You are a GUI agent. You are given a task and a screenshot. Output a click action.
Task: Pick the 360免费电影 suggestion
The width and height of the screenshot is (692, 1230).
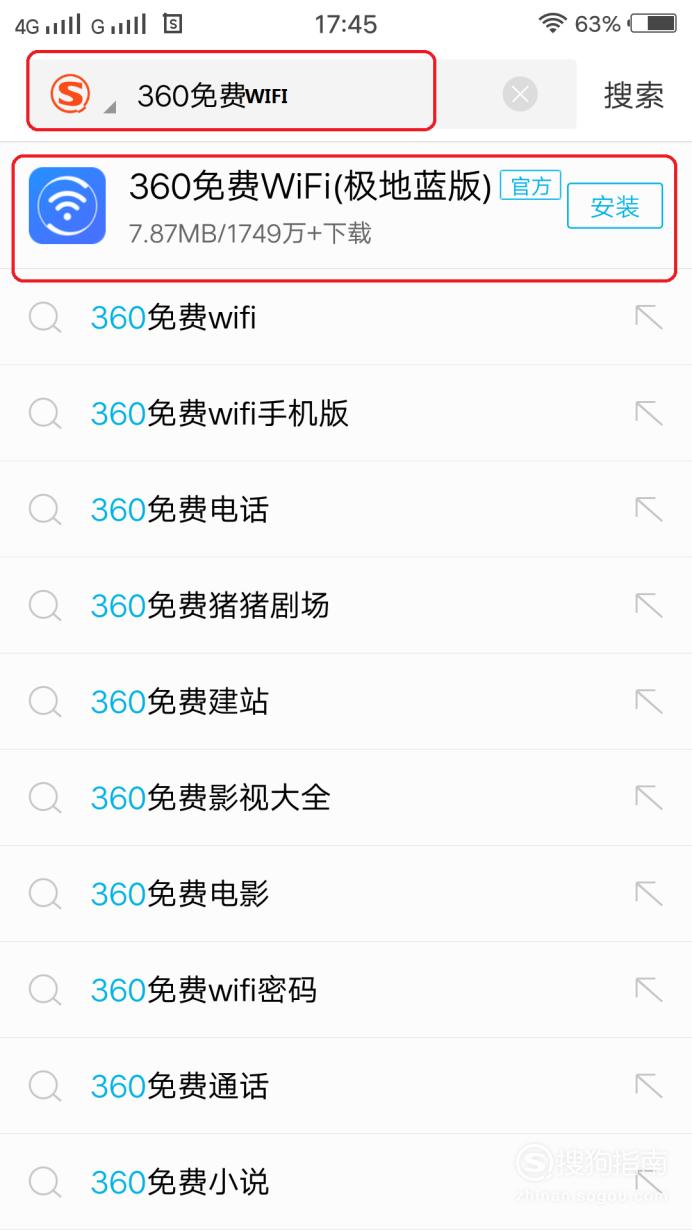[x=346, y=893]
